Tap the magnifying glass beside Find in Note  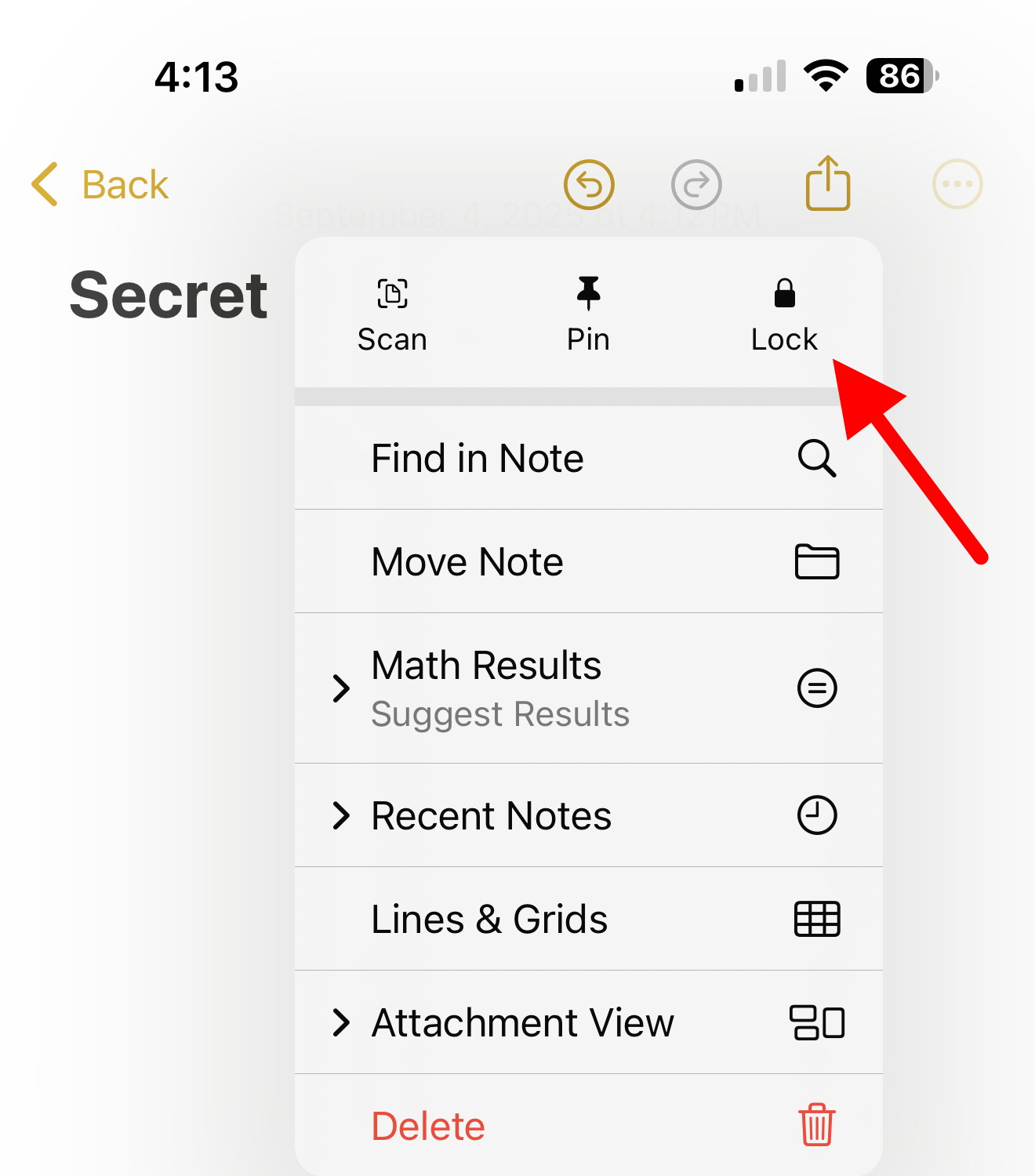(817, 459)
